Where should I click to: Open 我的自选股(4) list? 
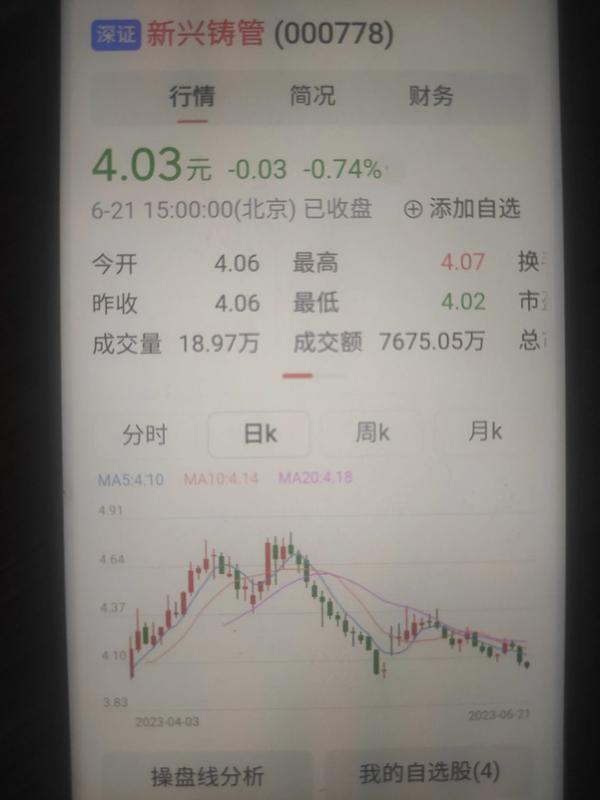[429, 772]
